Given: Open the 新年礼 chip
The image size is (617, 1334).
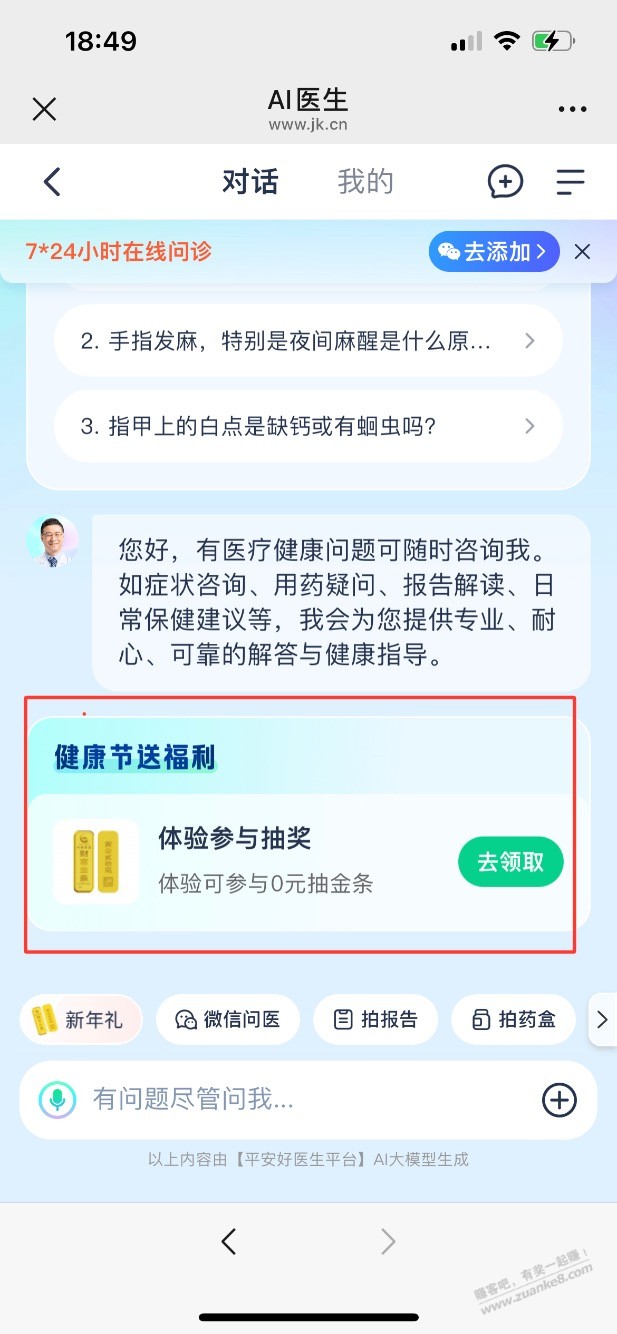Looking at the screenshot, I should [81, 1020].
